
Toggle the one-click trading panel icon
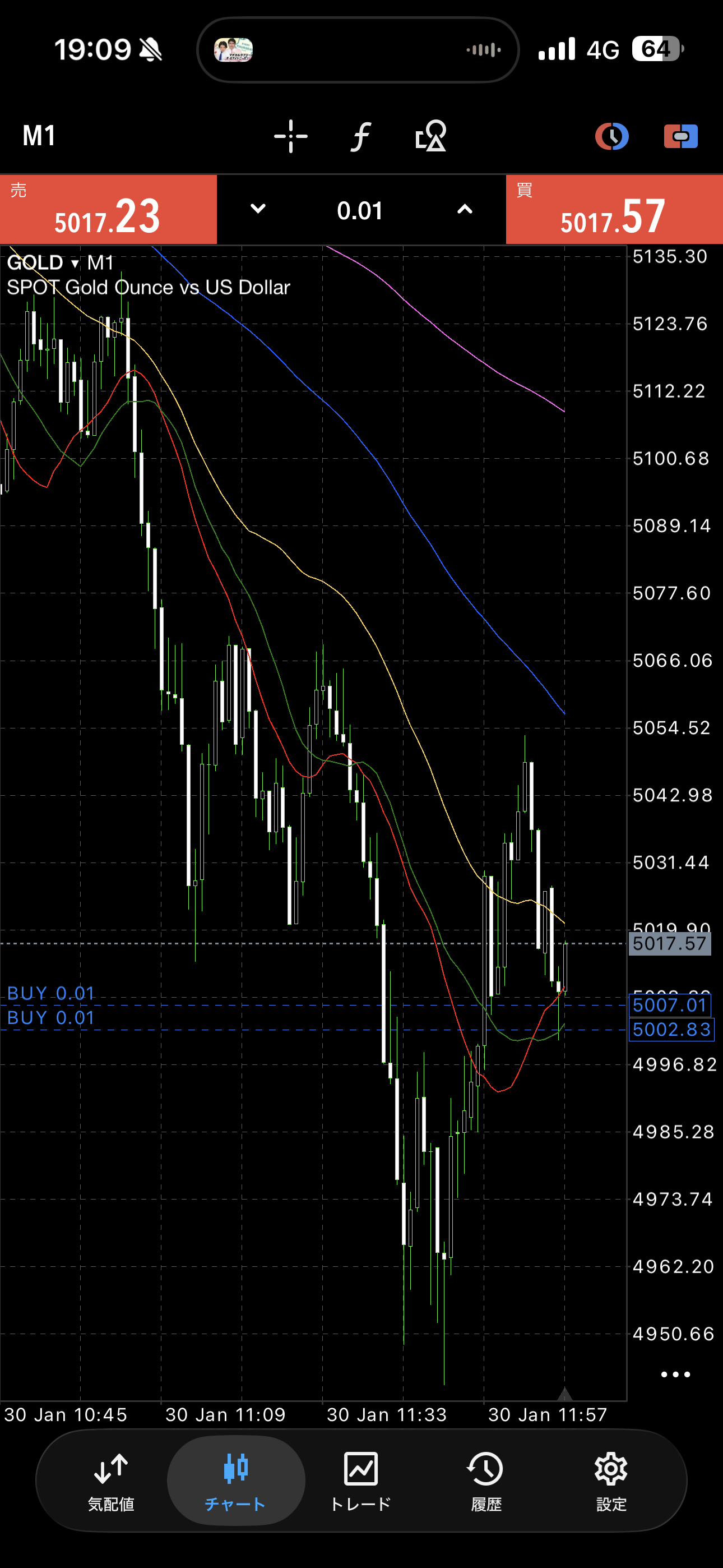680,136
